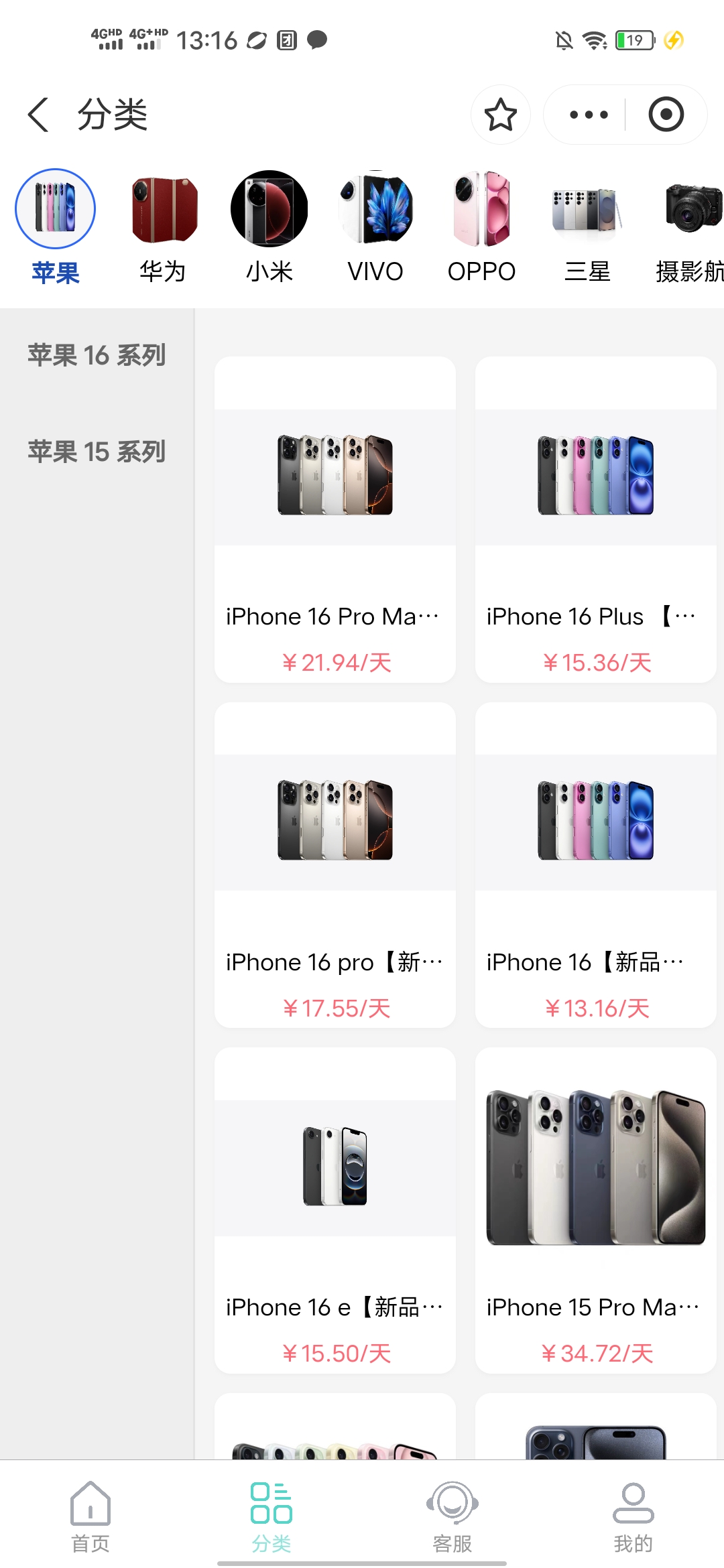The height and width of the screenshot is (1568, 724).
Task: Switch to the 我的 tab
Action: pos(633,1517)
